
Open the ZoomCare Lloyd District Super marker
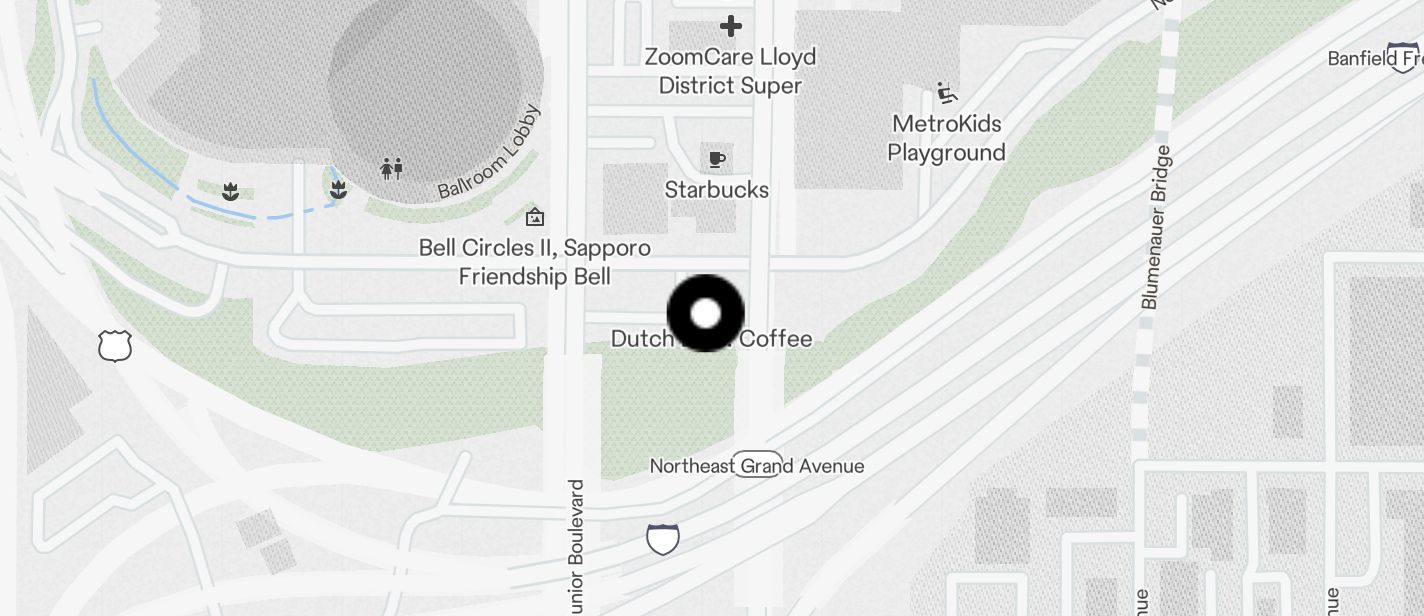point(731,26)
